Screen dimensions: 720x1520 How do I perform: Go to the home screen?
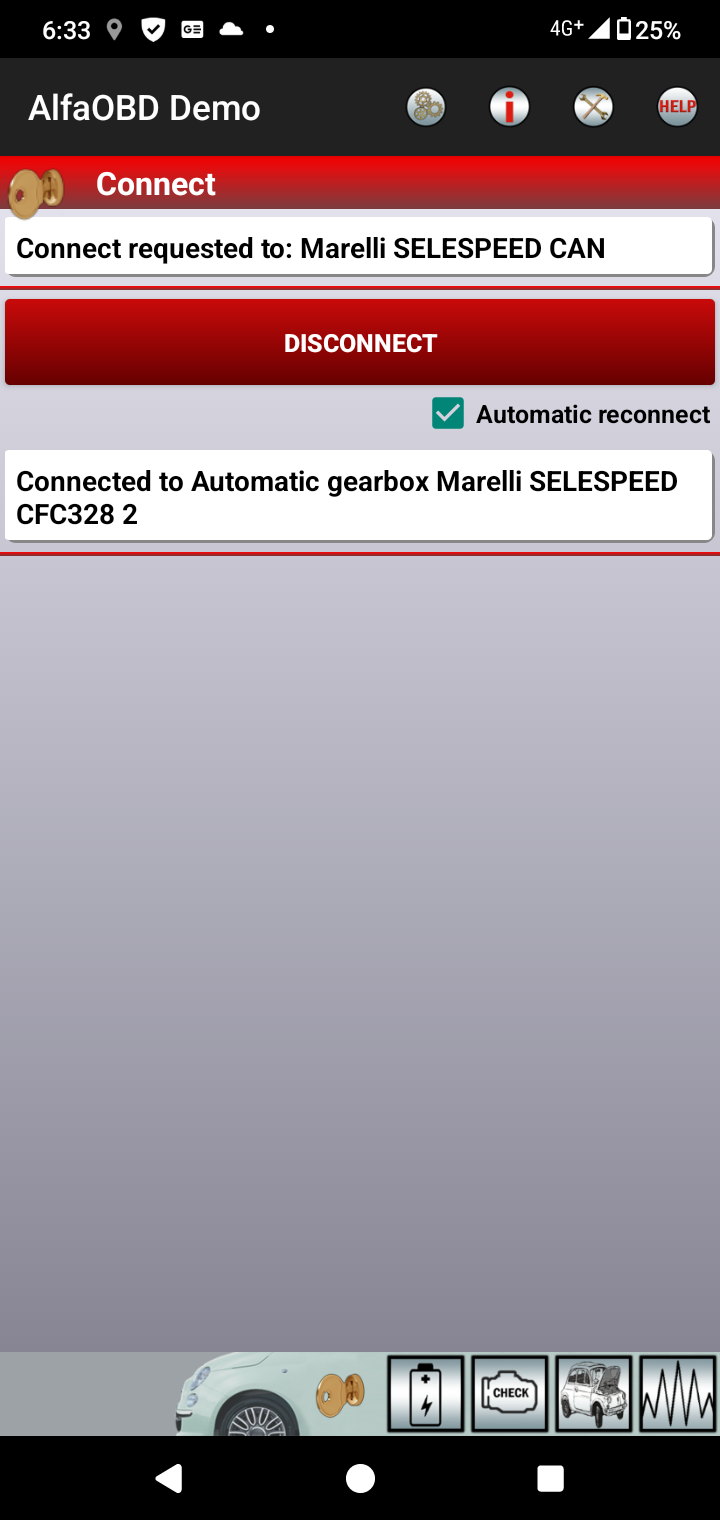pyautogui.click(x=360, y=1478)
